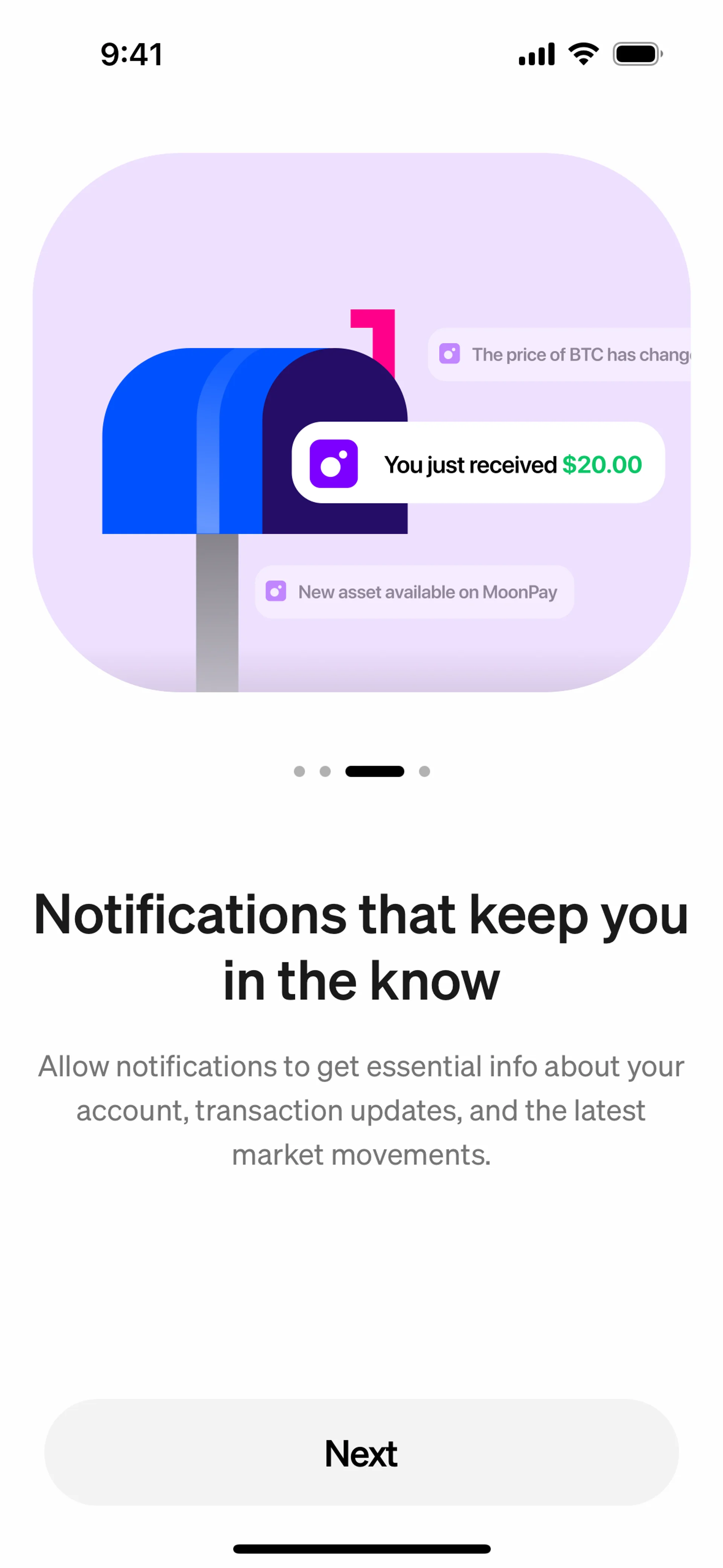The width and height of the screenshot is (723, 1568).
Task: Tap the Next button
Action: [x=361, y=1452]
